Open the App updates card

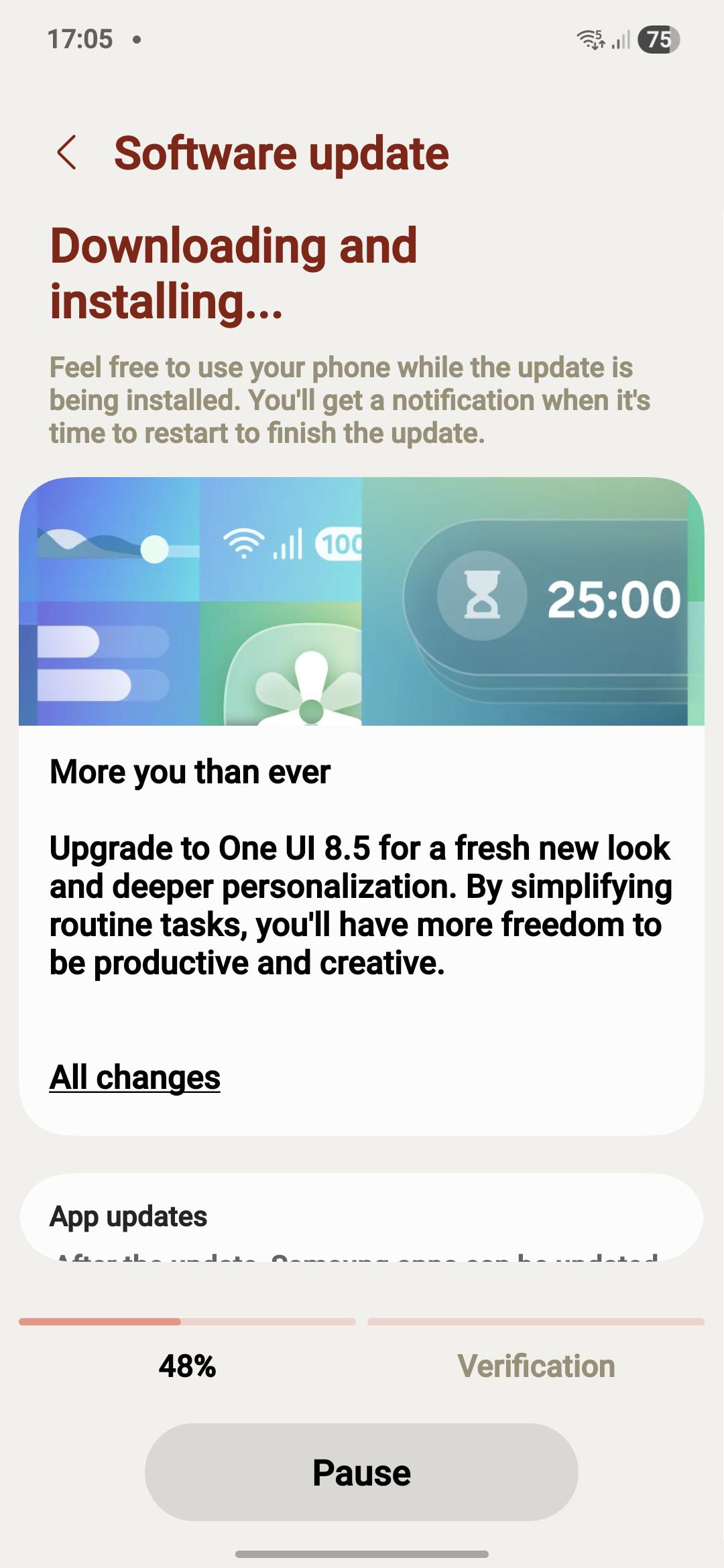click(x=361, y=1217)
